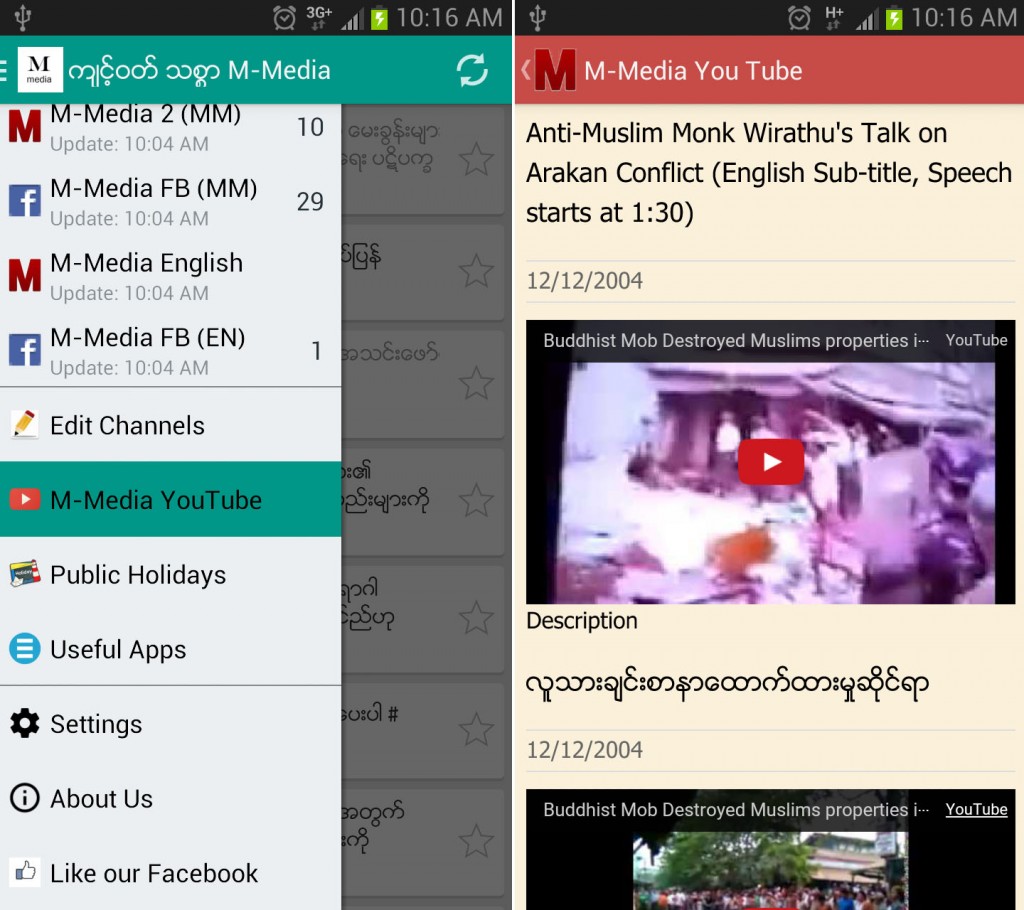The height and width of the screenshot is (910, 1024).
Task: Go to M-Media YouTube
Action: (156, 500)
